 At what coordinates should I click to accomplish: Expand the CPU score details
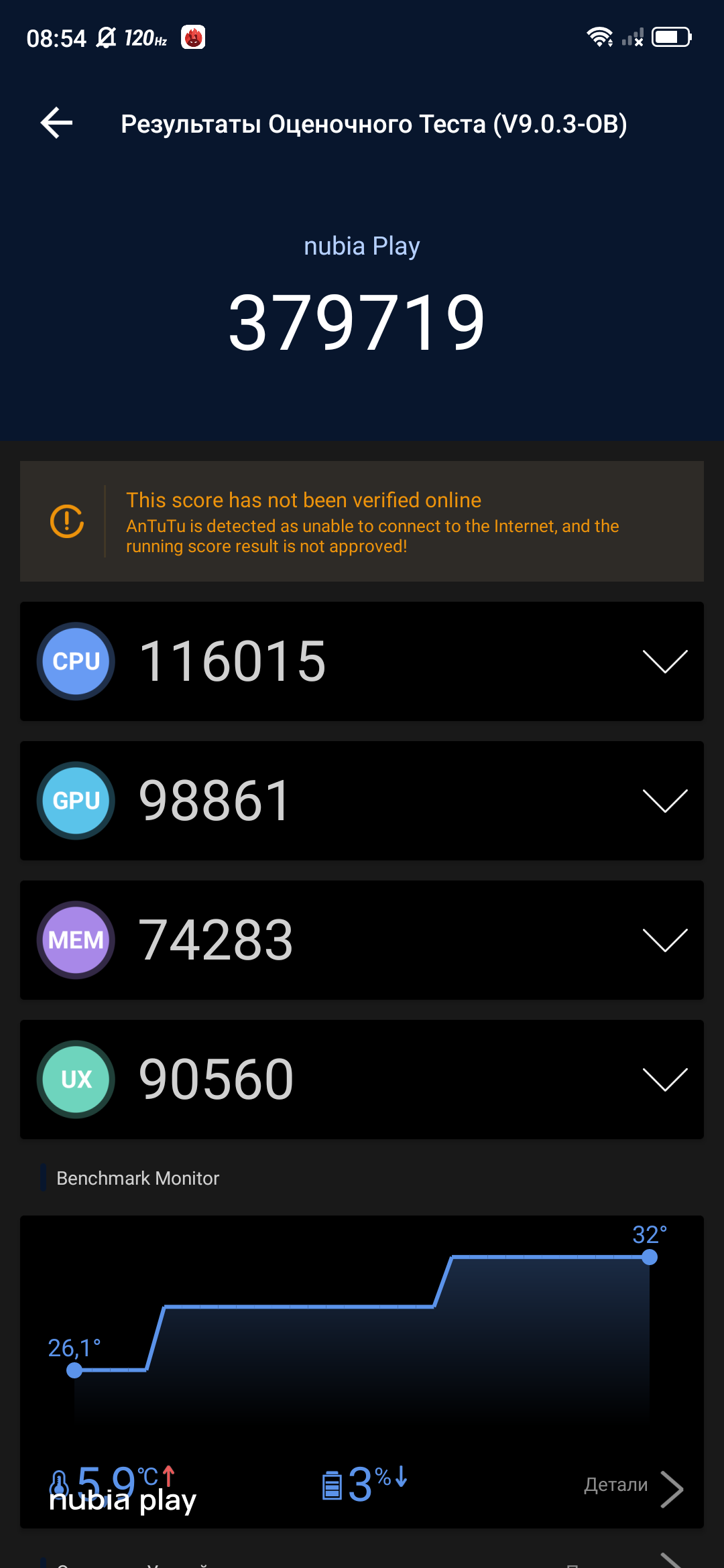tap(664, 661)
